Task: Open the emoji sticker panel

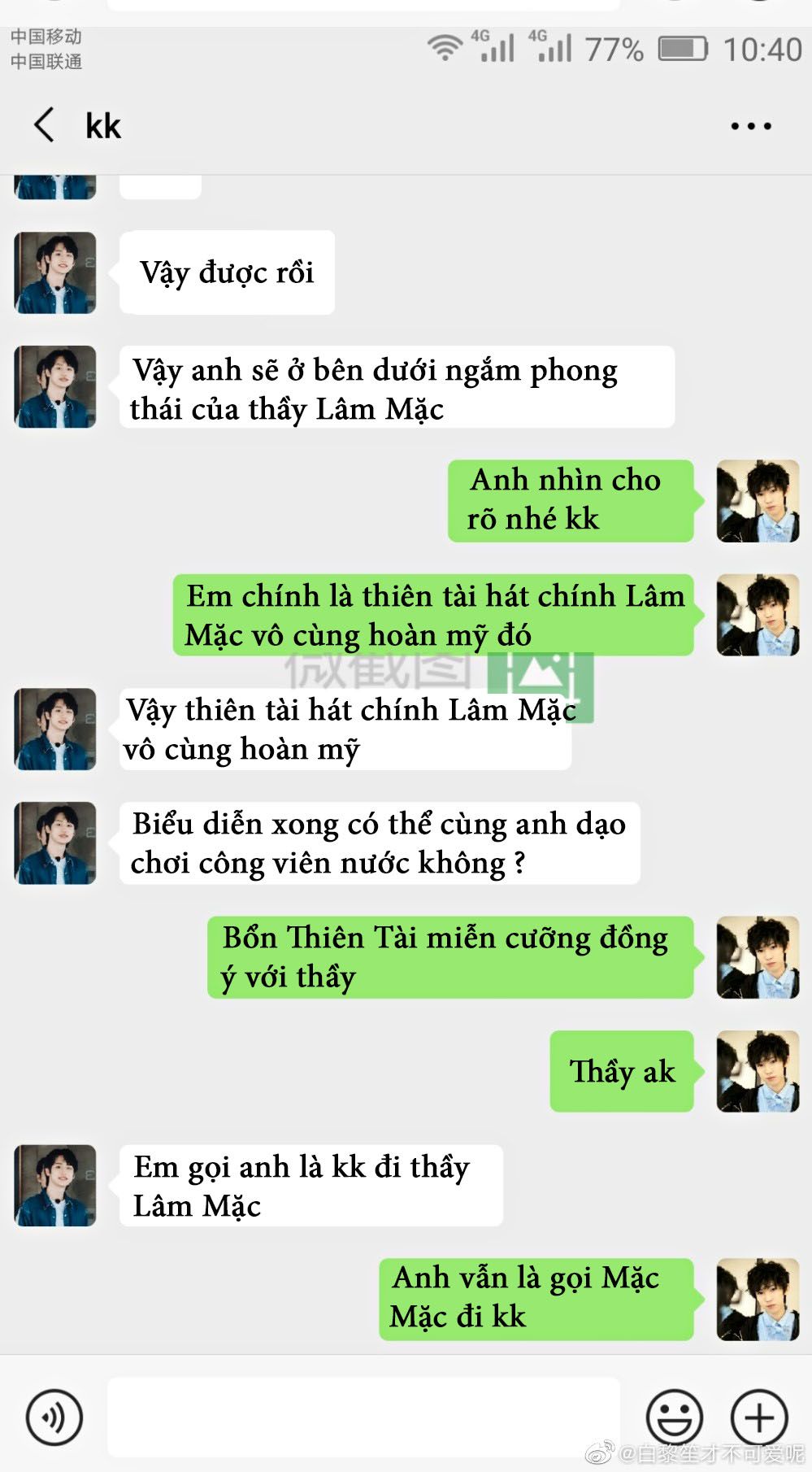Action: [x=674, y=1418]
